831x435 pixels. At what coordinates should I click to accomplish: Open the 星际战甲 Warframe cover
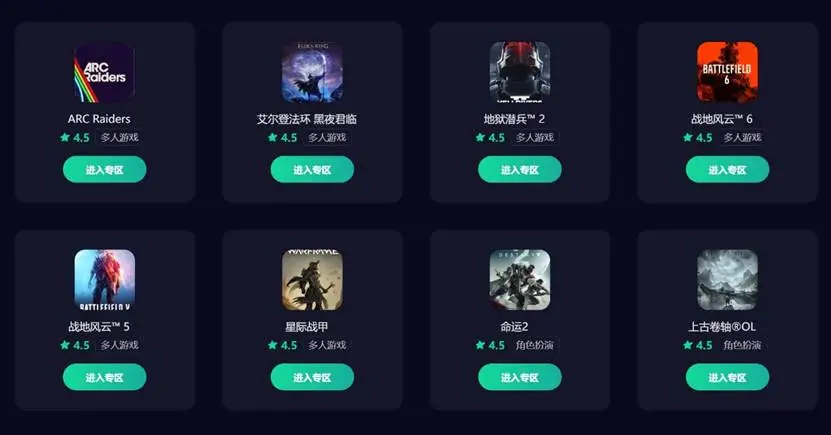coord(312,280)
